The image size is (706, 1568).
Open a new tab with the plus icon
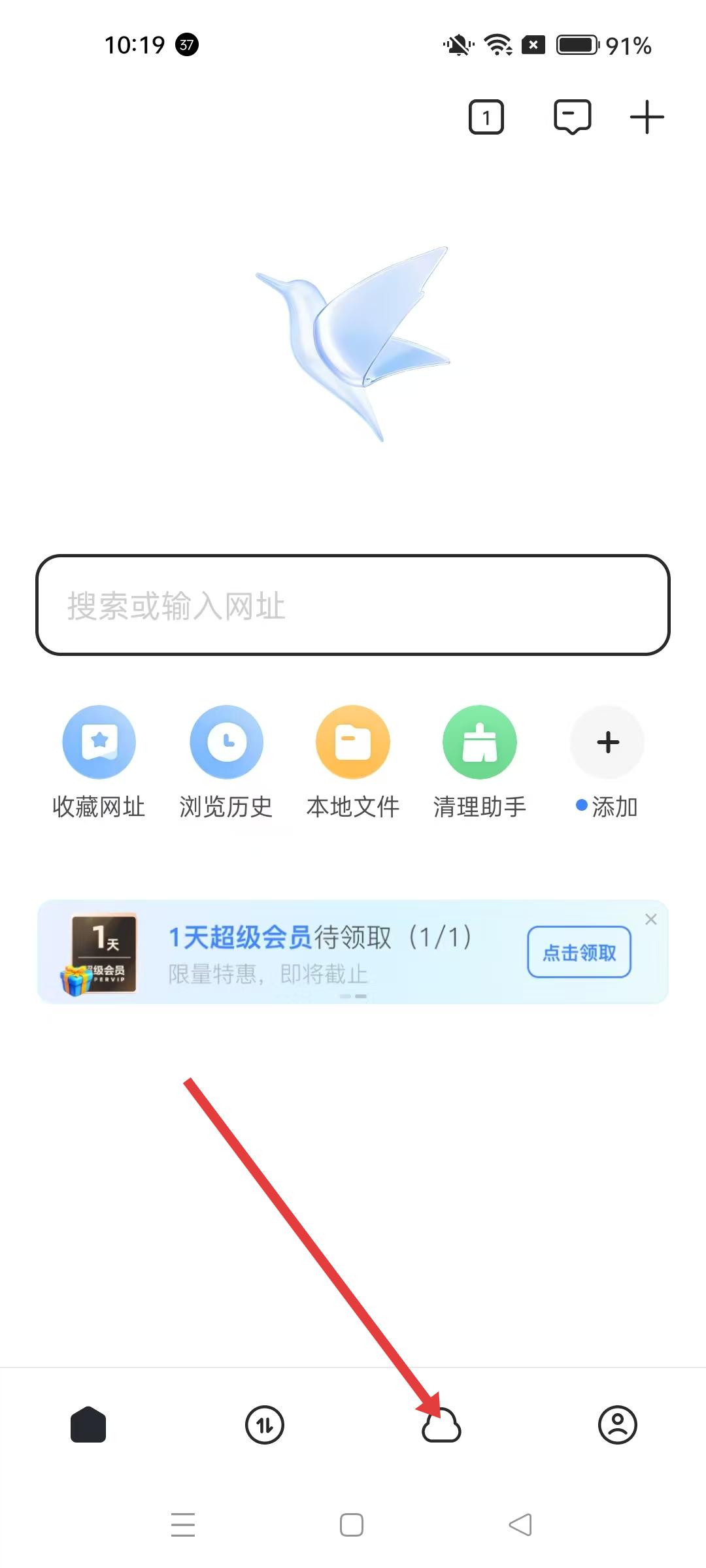click(x=647, y=118)
